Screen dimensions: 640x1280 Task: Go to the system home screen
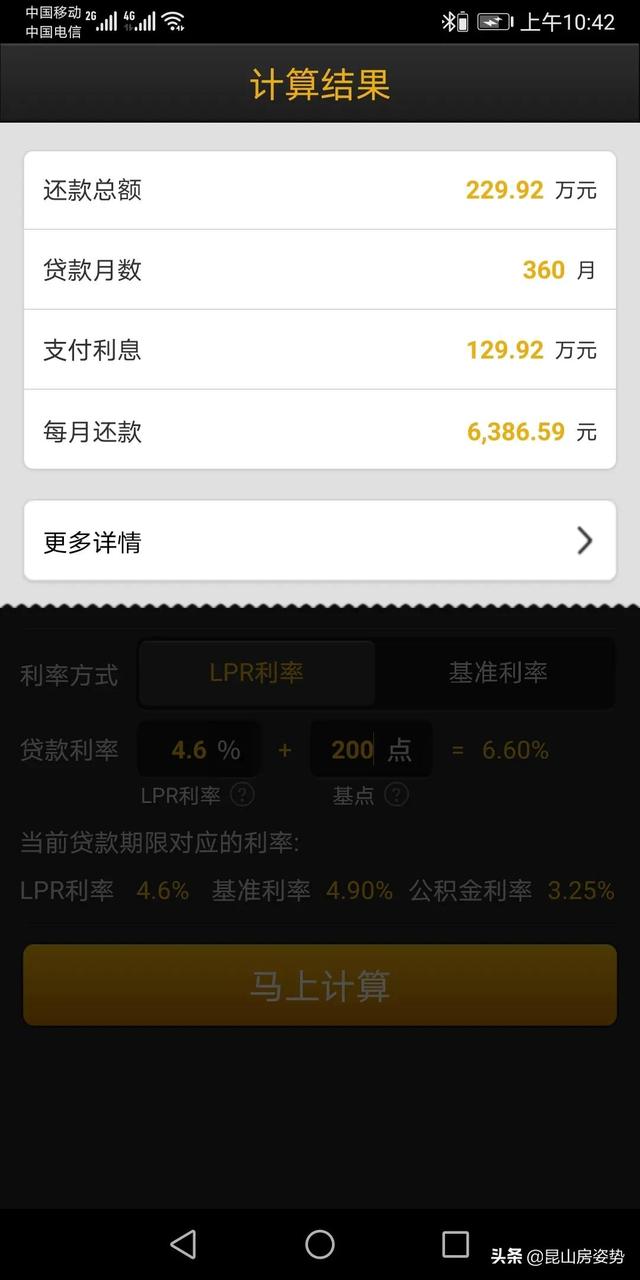320,1244
